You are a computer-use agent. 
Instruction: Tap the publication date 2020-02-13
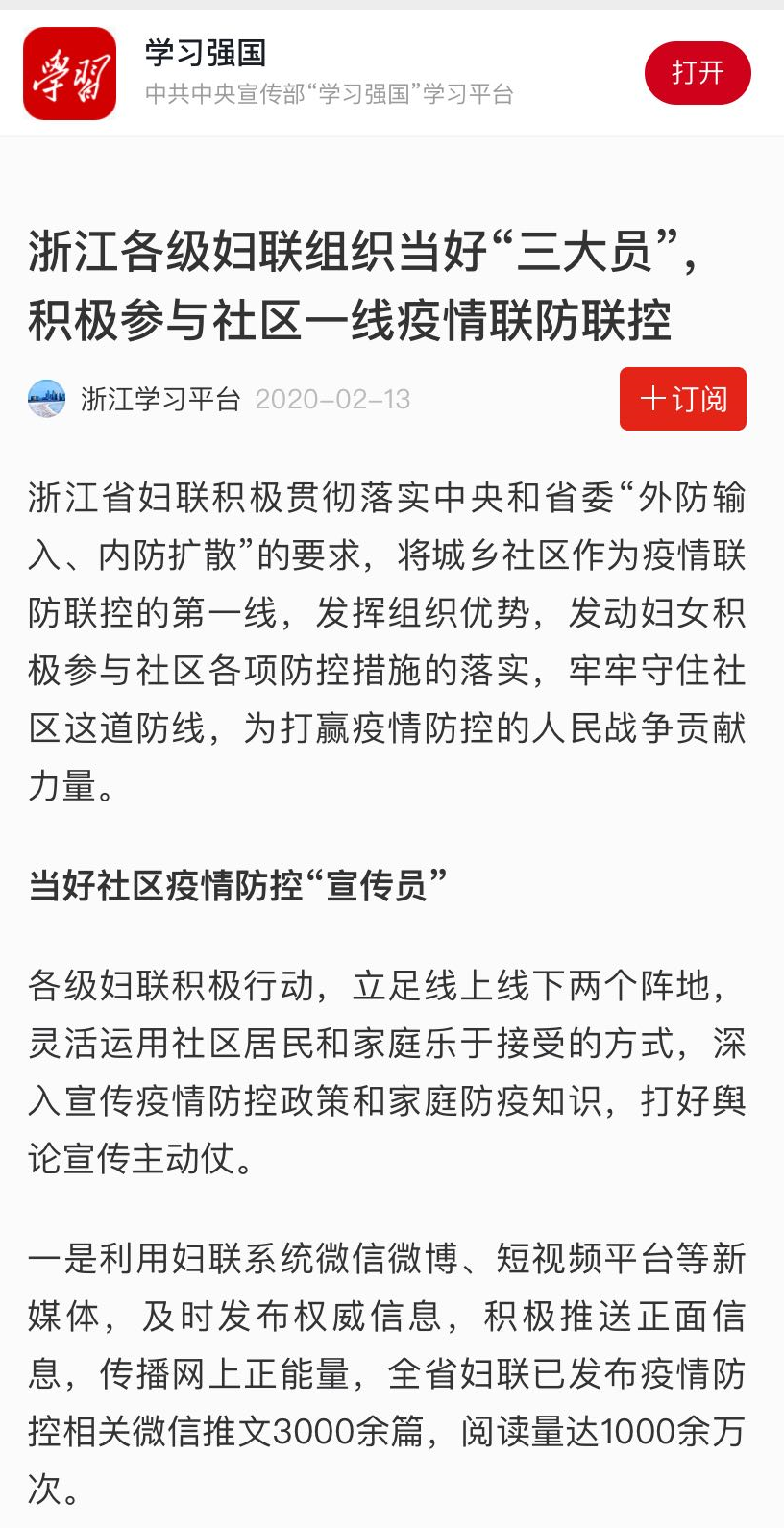pos(333,399)
